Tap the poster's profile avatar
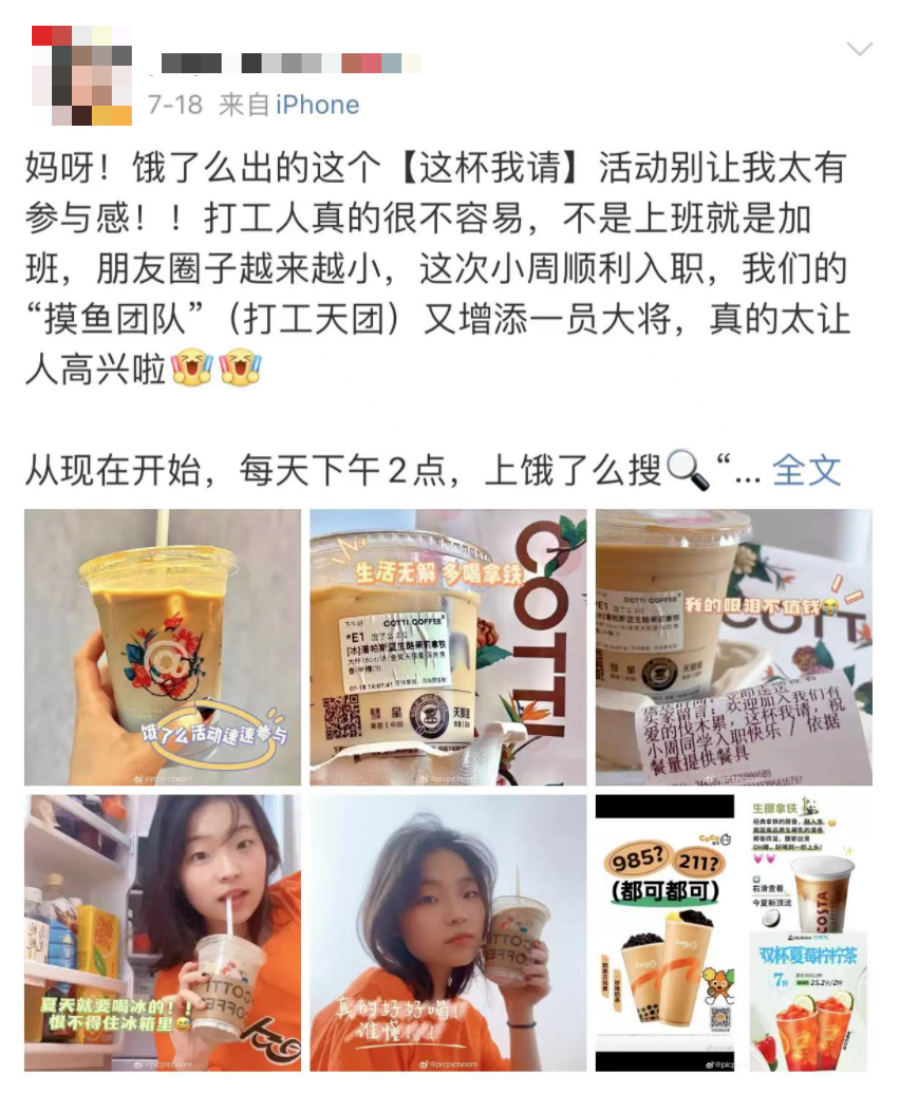900x1094 pixels. click(x=81, y=76)
